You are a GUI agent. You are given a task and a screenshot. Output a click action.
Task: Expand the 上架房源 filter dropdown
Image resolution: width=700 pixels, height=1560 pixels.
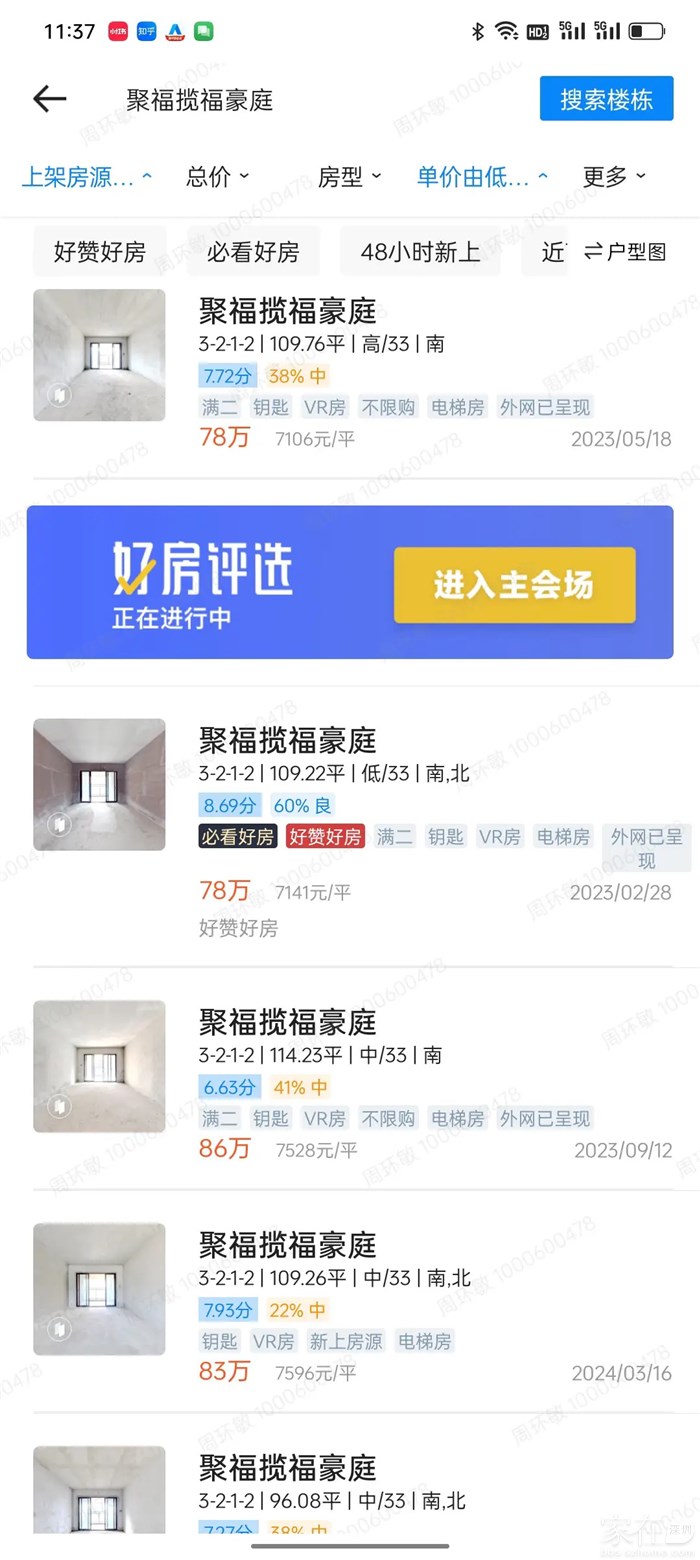pos(87,177)
